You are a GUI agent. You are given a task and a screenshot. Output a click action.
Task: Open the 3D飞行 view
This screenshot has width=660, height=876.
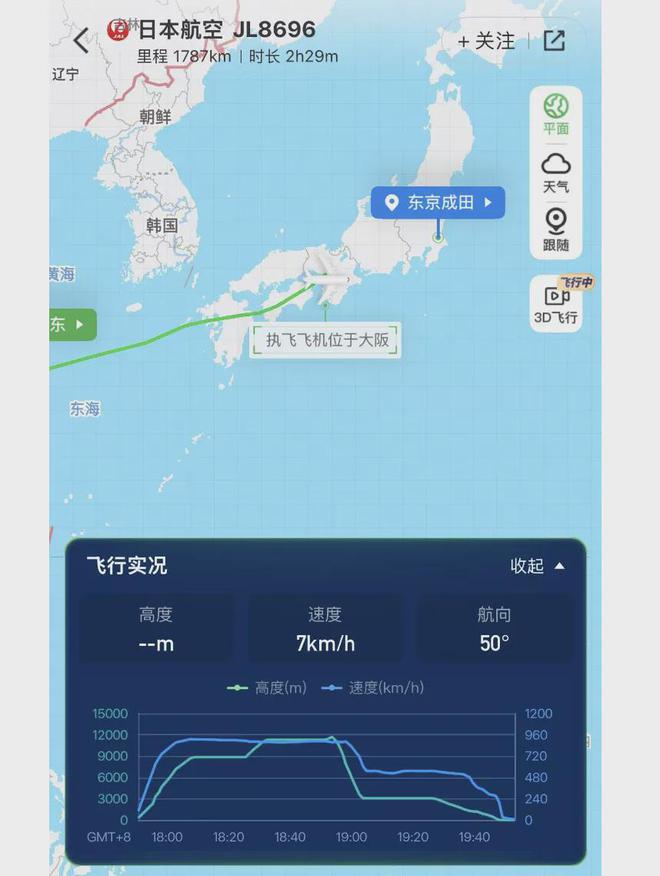coord(556,304)
